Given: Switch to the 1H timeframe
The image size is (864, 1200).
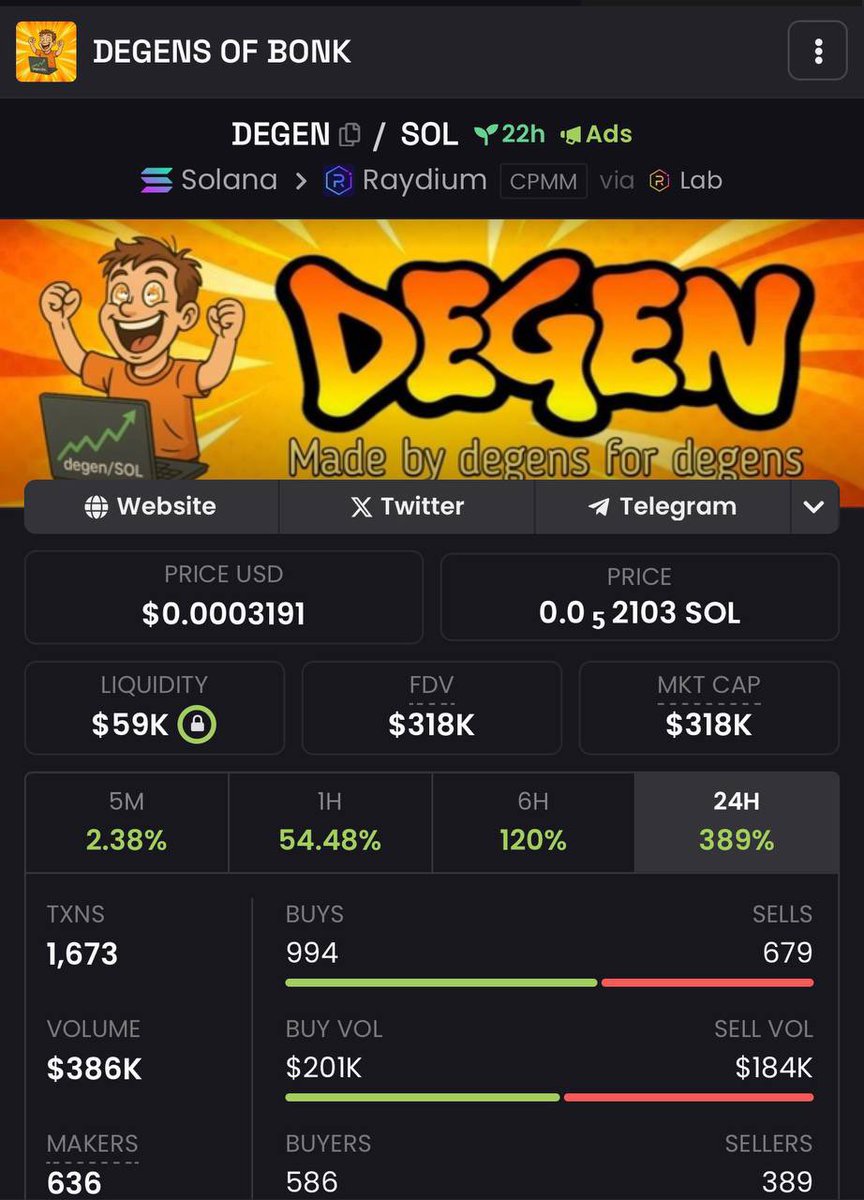Looking at the screenshot, I should point(330,822).
